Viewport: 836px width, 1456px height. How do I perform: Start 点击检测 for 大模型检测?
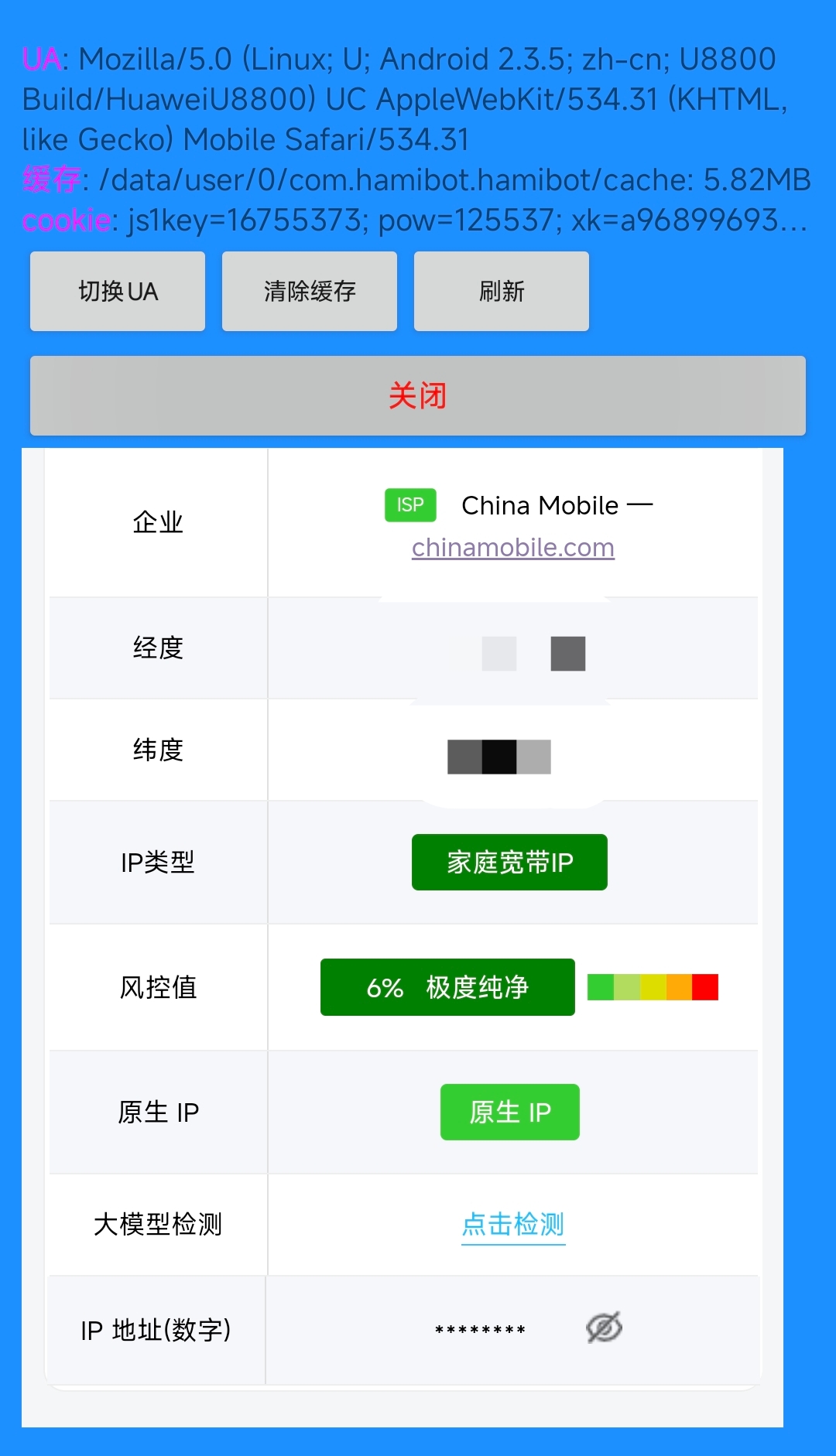pyautogui.click(x=513, y=1225)
